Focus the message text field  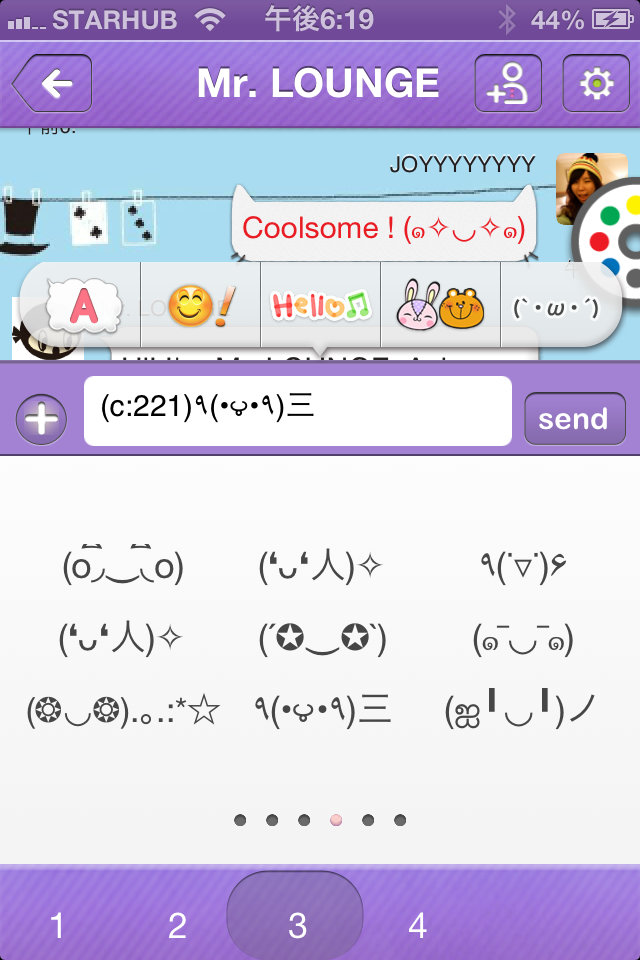click(298, 411)
